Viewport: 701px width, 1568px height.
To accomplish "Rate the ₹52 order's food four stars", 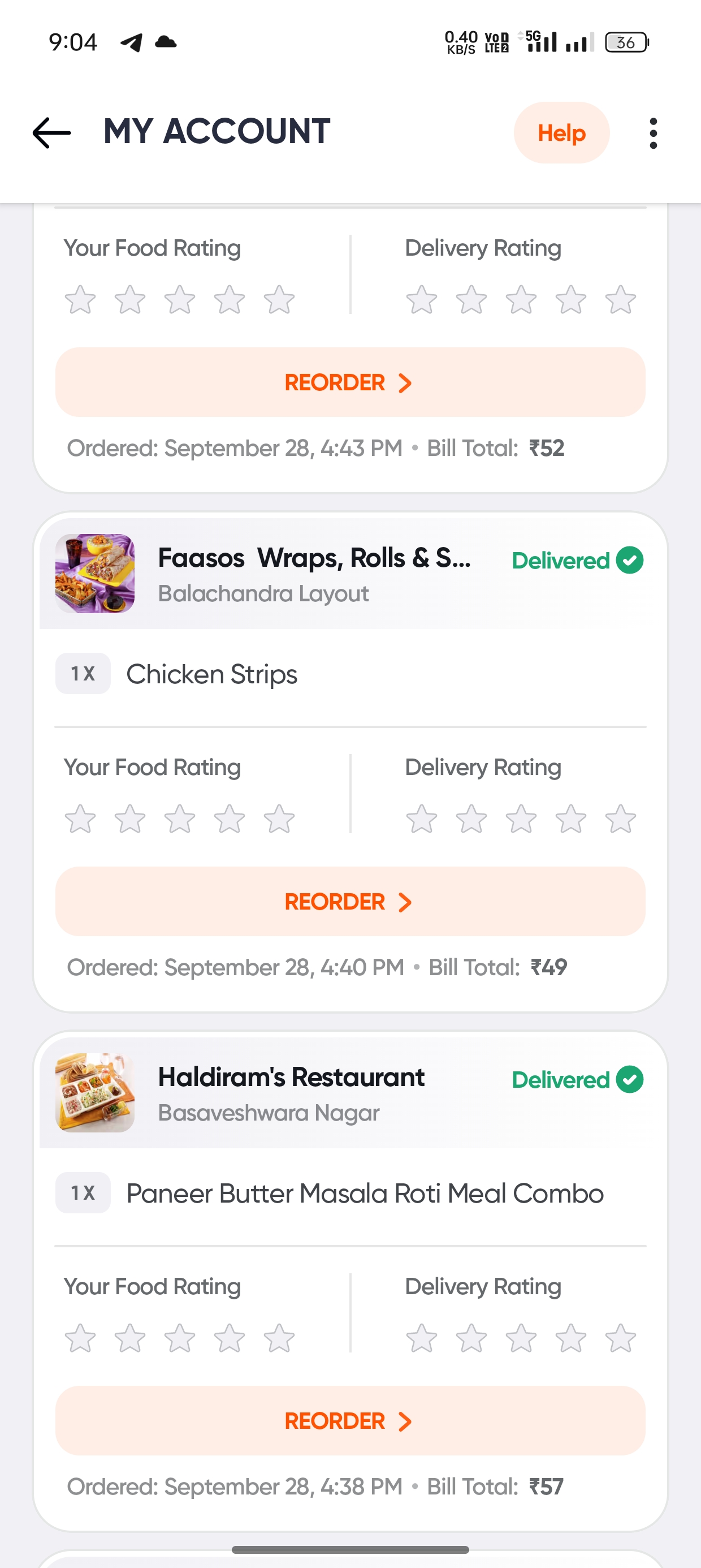I will click(x=230, y=299).
